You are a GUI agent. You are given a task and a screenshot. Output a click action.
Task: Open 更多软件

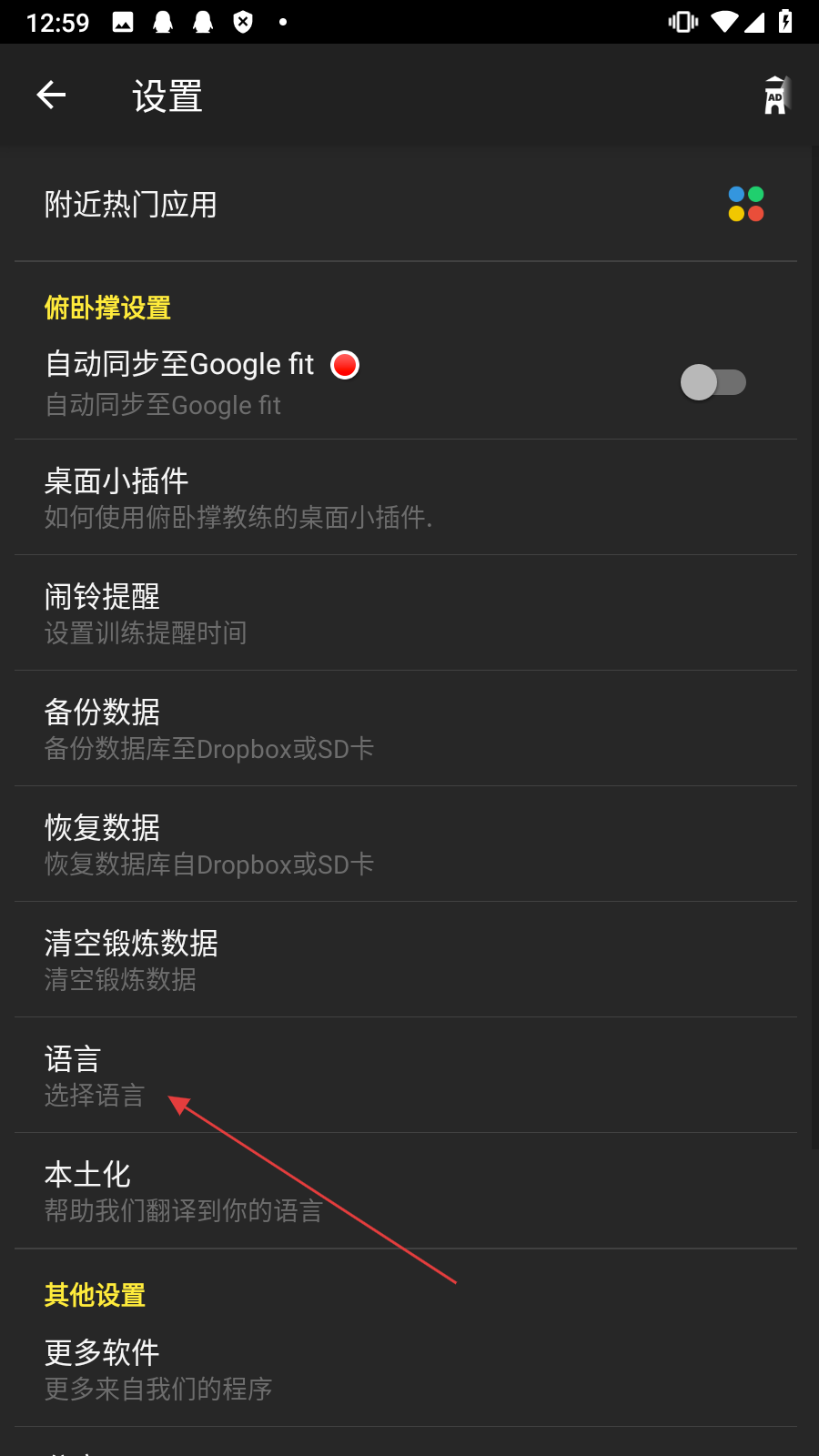(405, 1370)
